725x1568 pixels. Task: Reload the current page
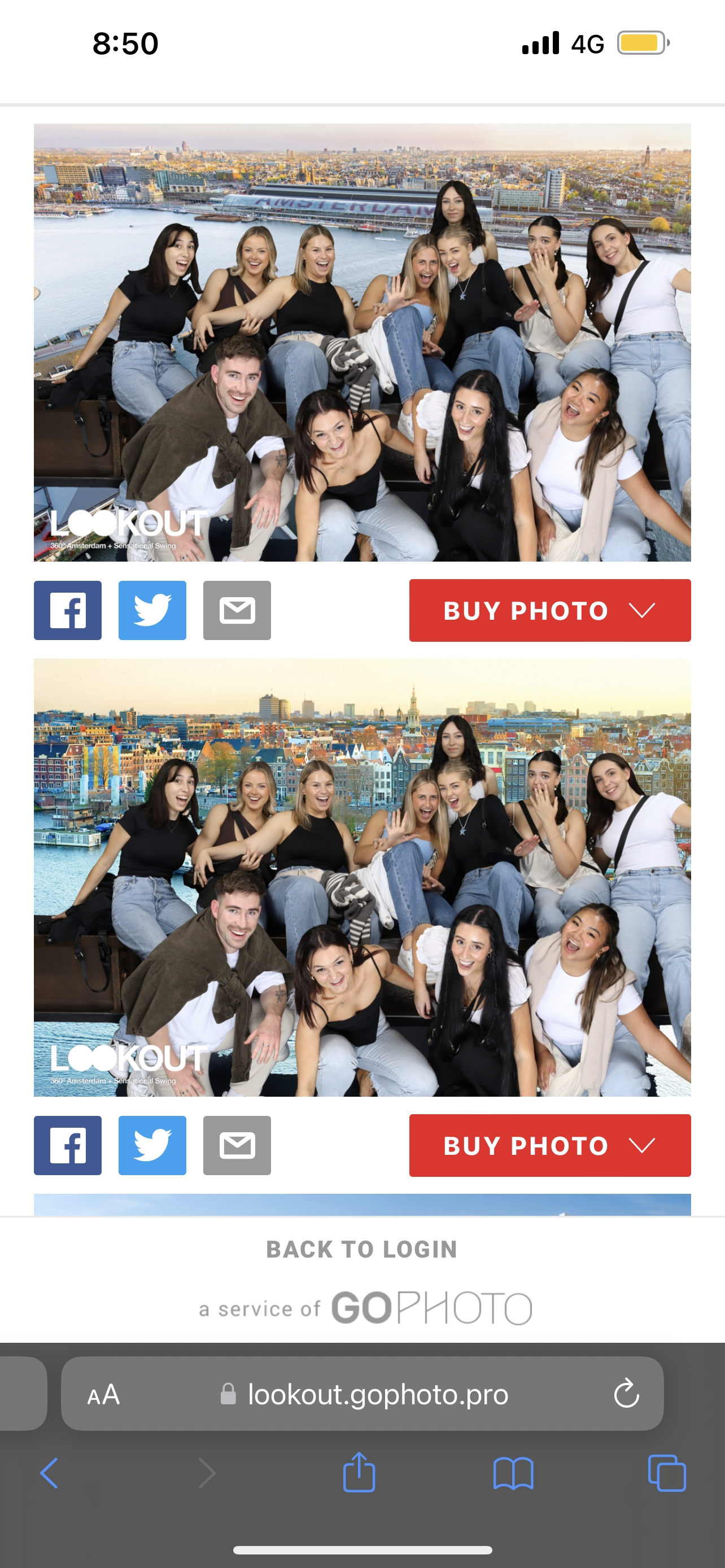pyautogui.click(x=626, y=1393)
